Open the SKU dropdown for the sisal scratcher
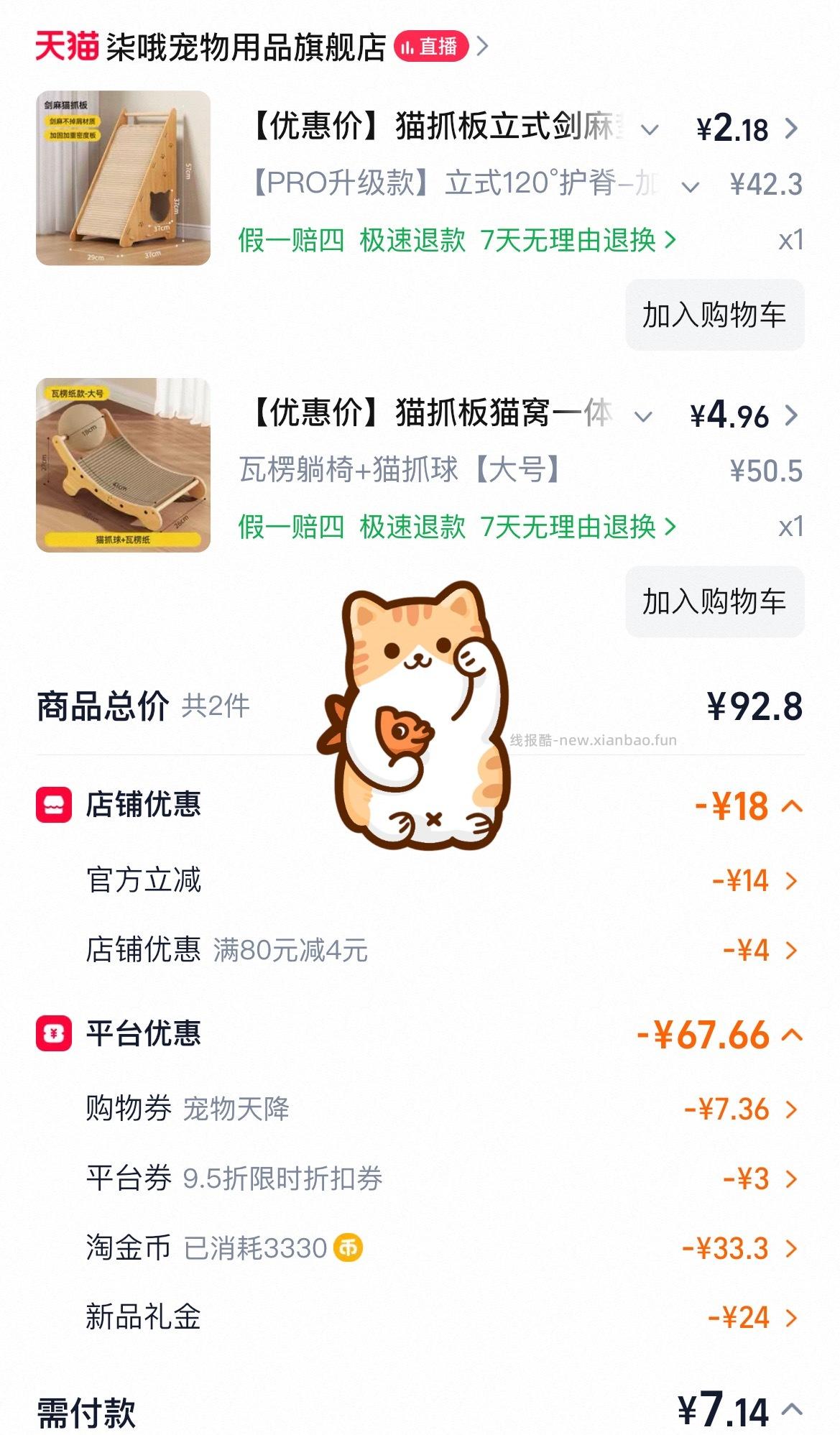 point(651,130)
